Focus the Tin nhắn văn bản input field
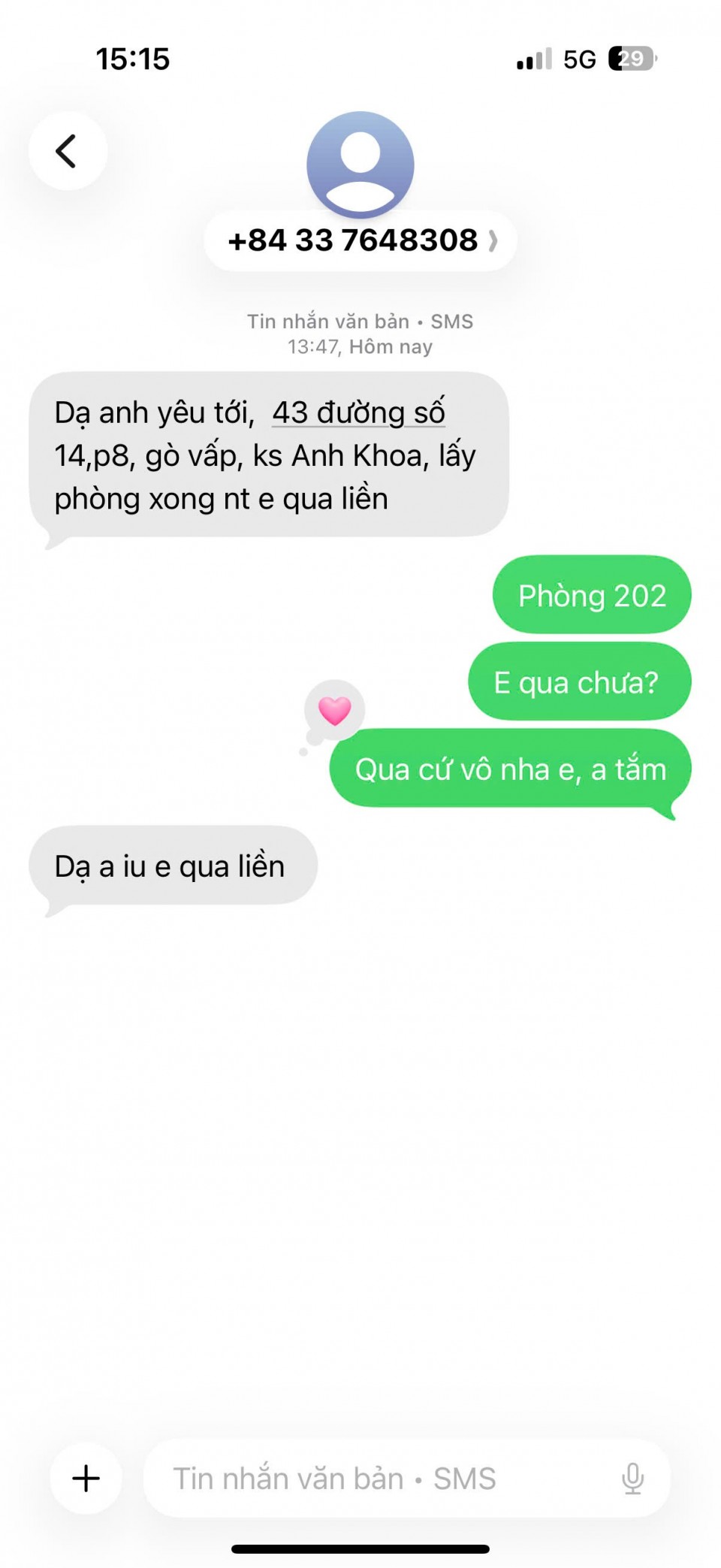 (x=376, y=1478)
